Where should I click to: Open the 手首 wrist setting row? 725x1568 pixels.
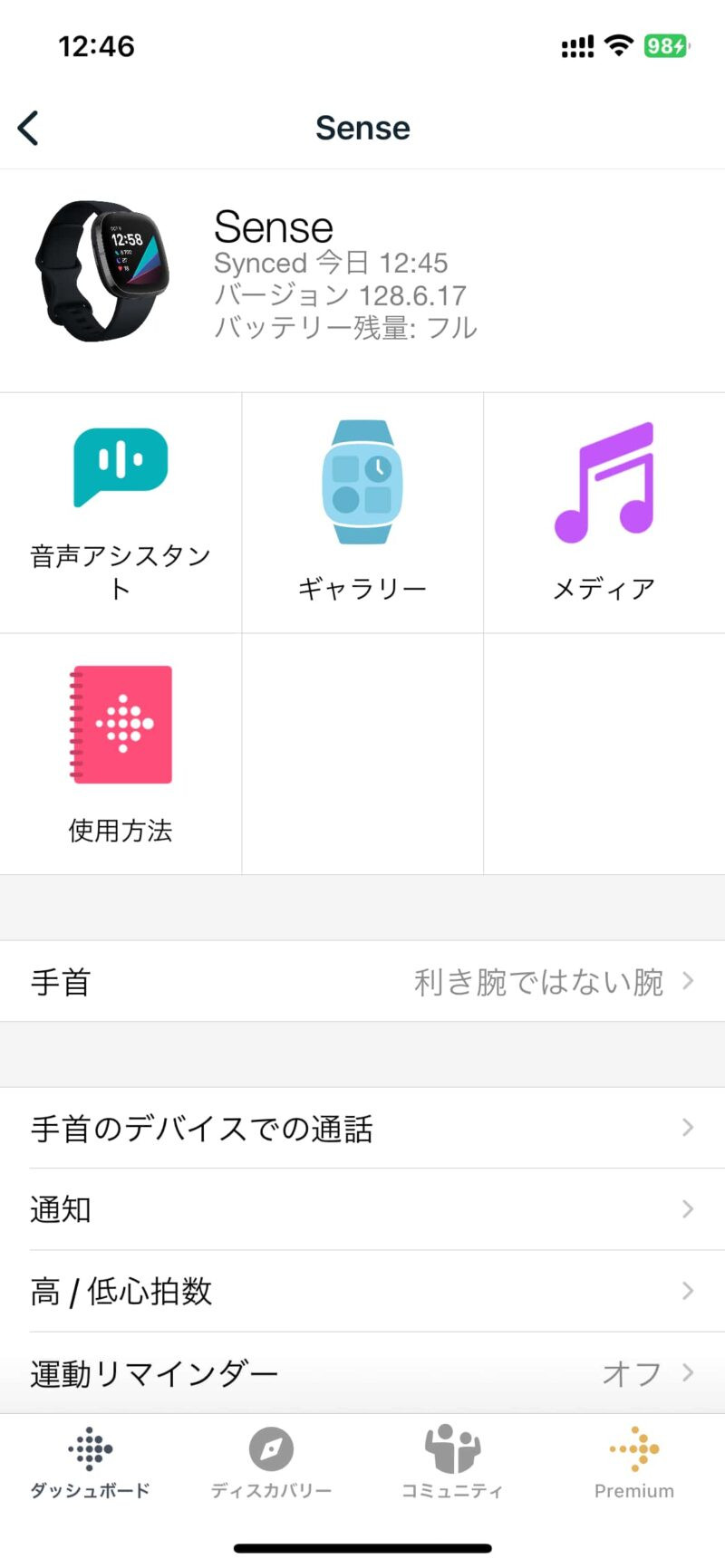point(362,982)
